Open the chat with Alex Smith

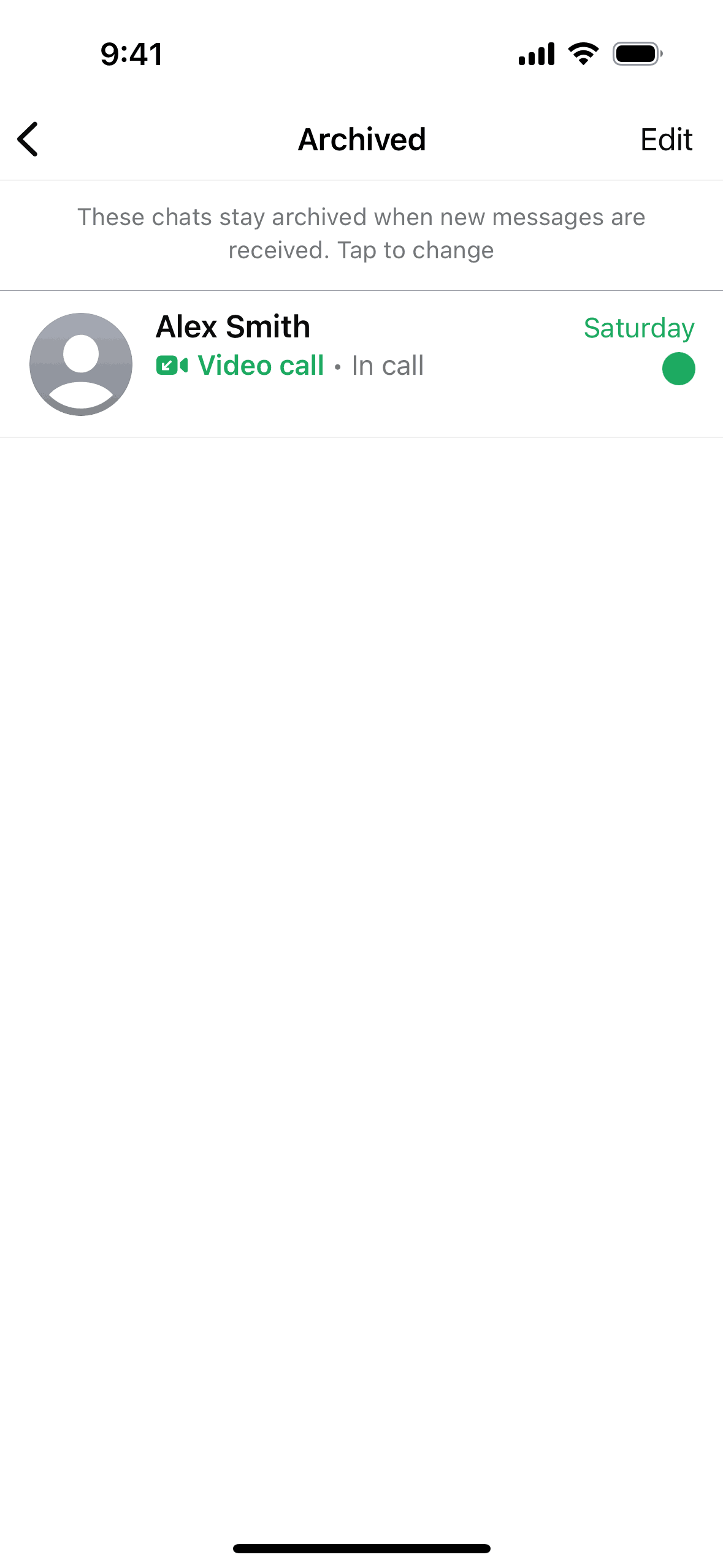[361, 364]
